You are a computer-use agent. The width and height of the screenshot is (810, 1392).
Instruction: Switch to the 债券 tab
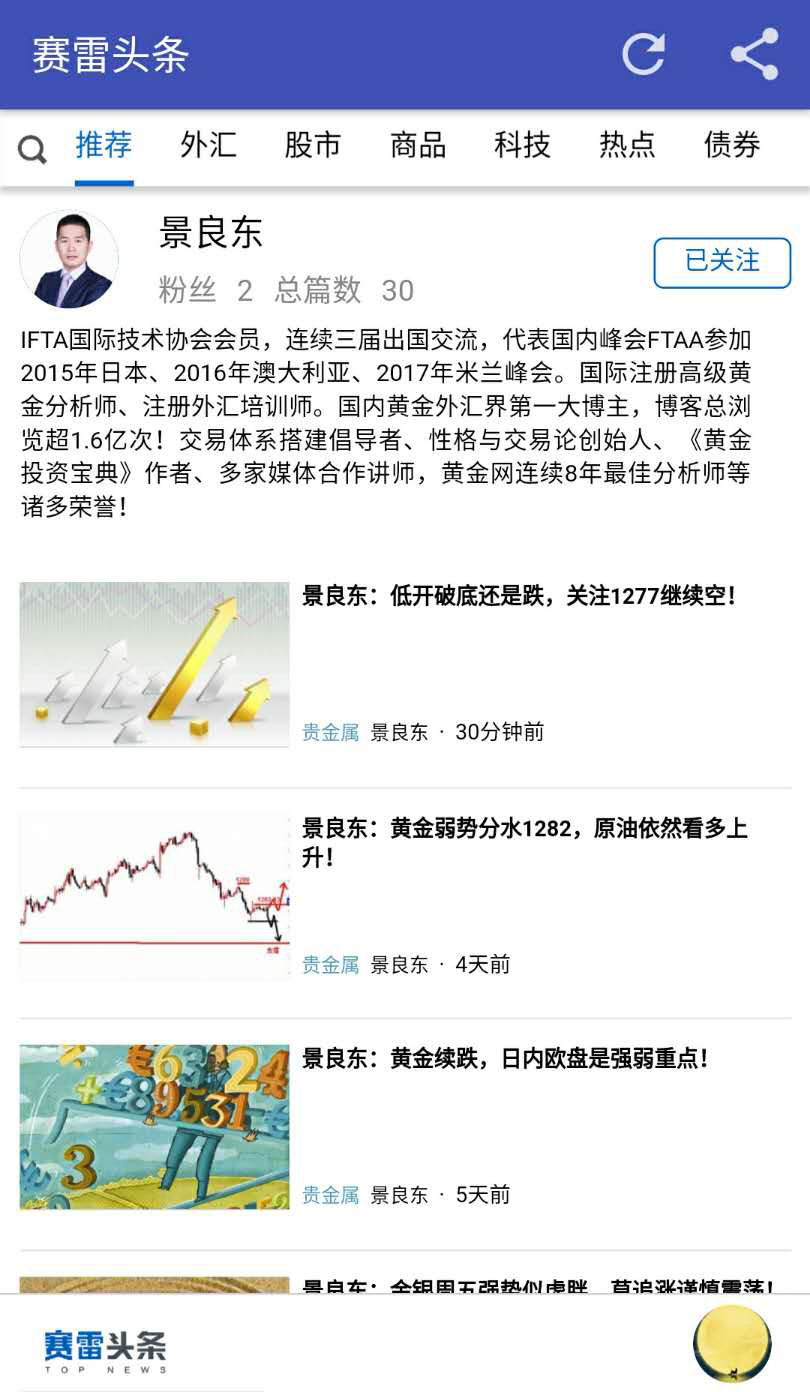click(x=732, y=146)
